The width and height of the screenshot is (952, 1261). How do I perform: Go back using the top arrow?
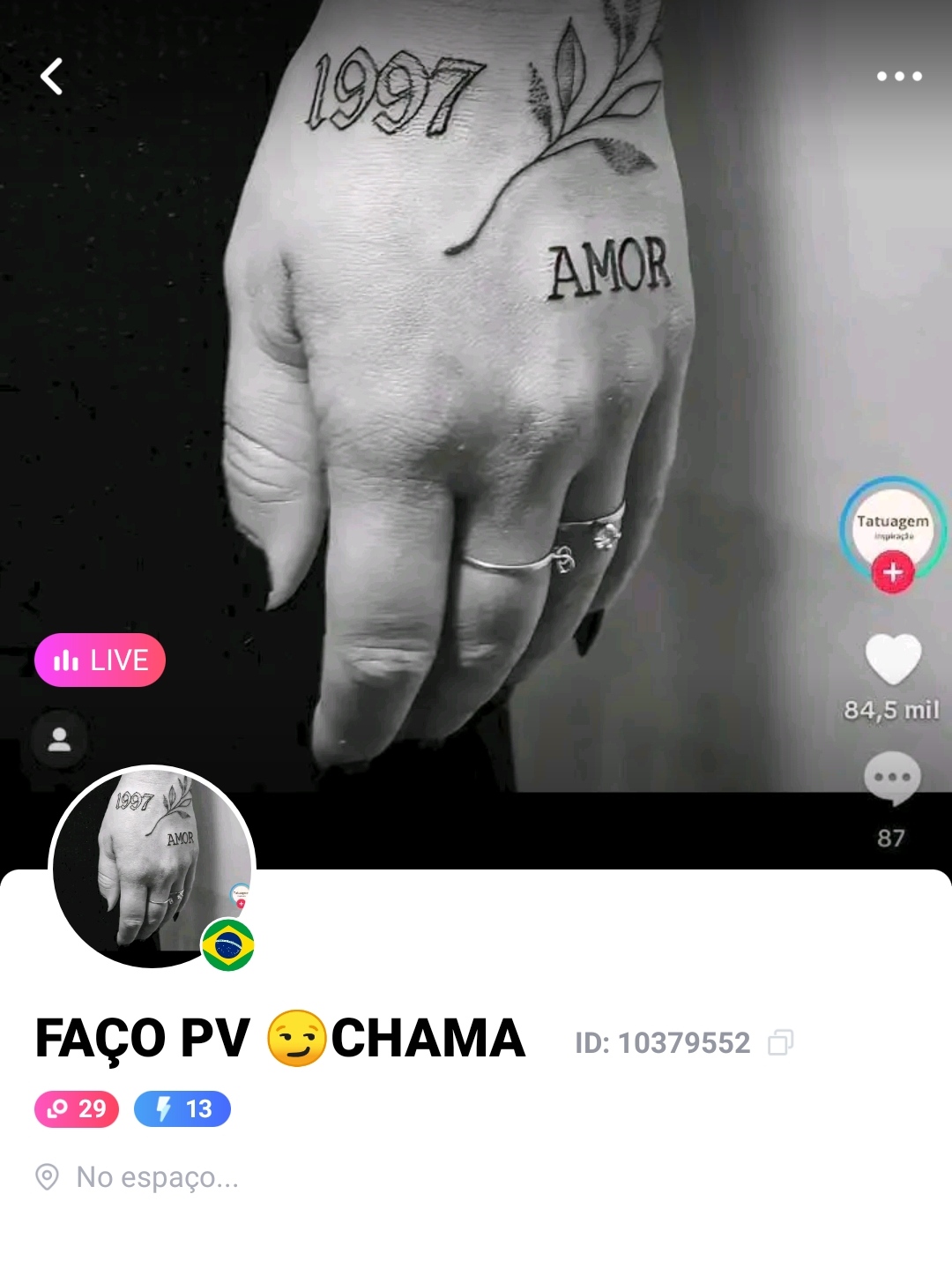pyautogui.click(x=52, y=77)
